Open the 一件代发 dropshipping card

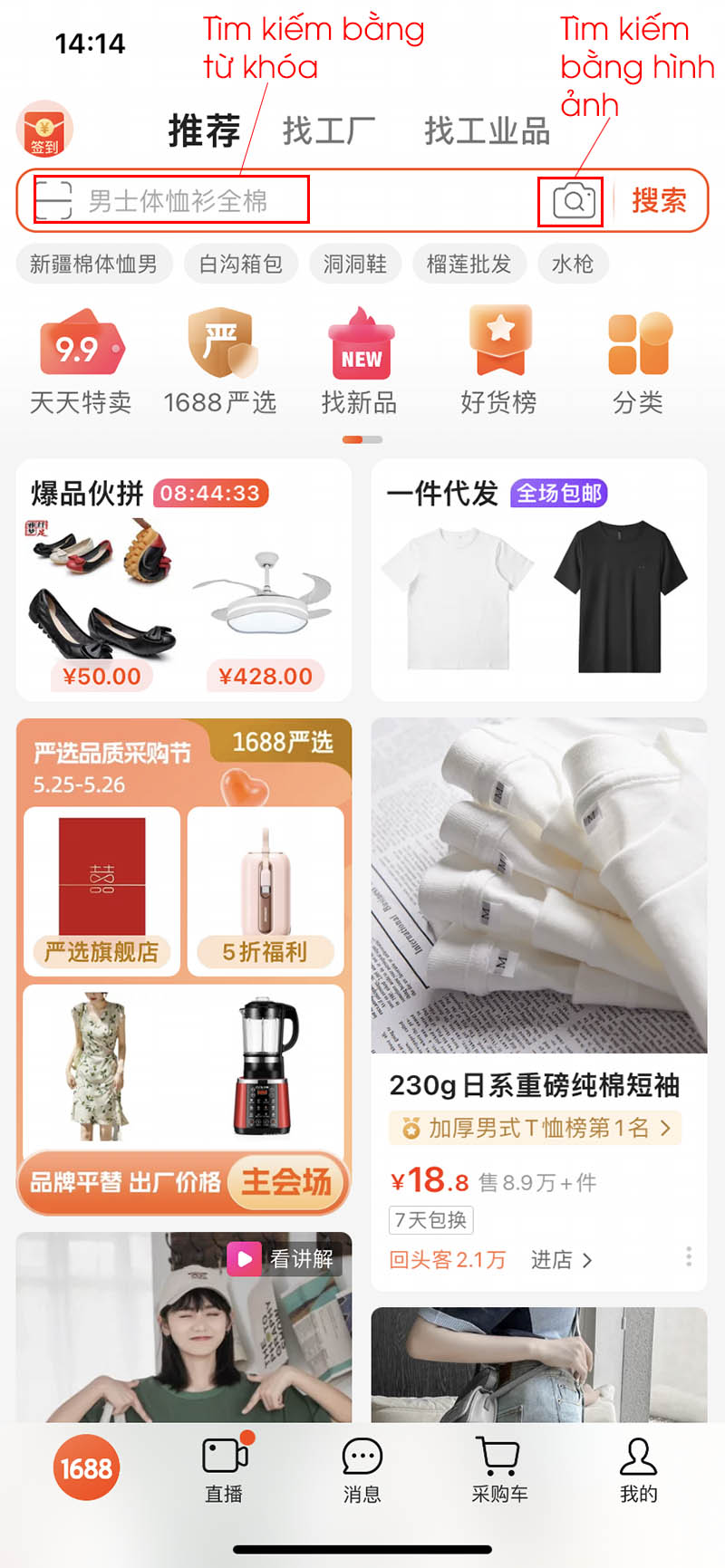[x=538, y=580]
